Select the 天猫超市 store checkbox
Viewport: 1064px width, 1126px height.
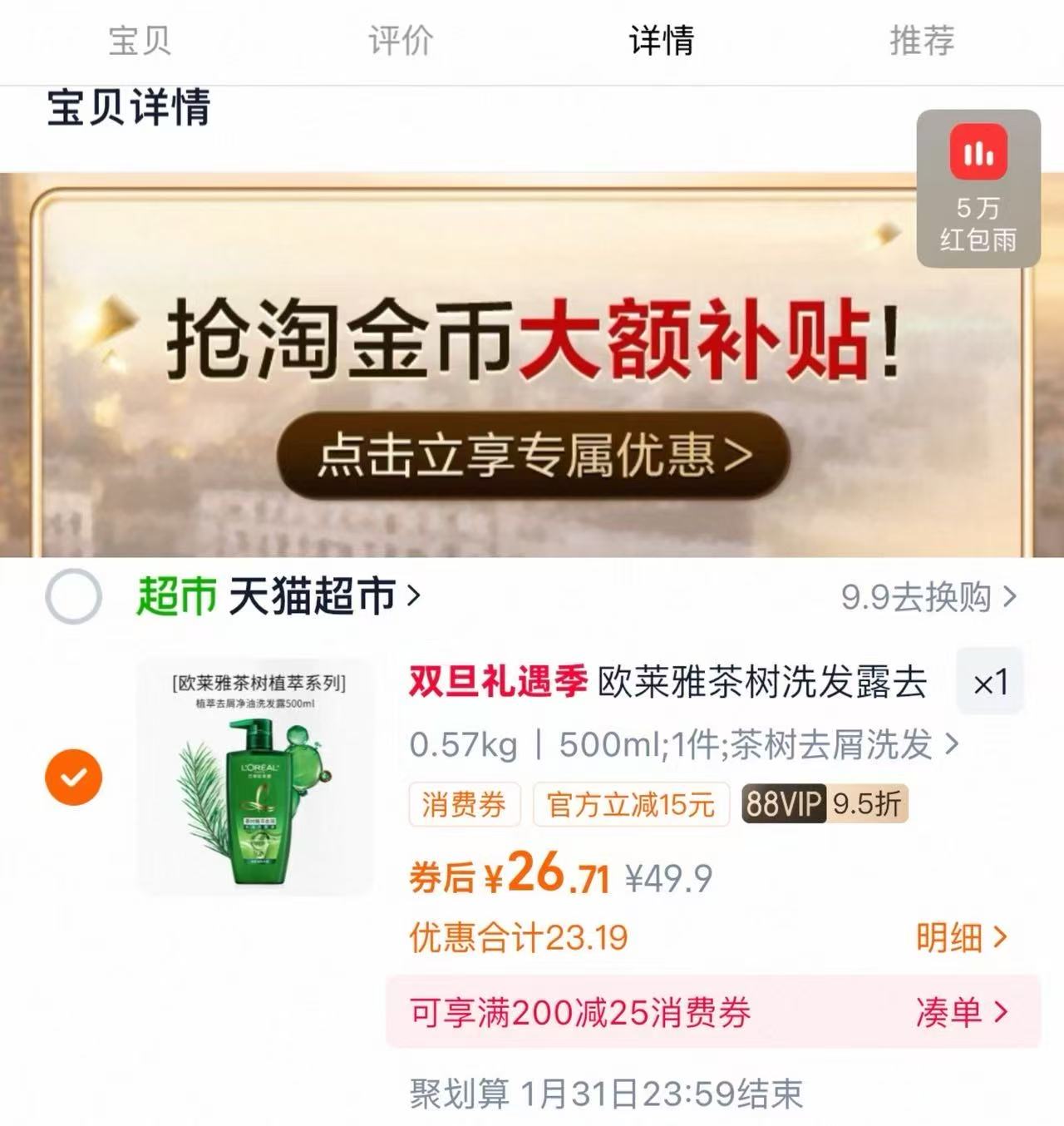pyautogui.click(x=73, y=595)
